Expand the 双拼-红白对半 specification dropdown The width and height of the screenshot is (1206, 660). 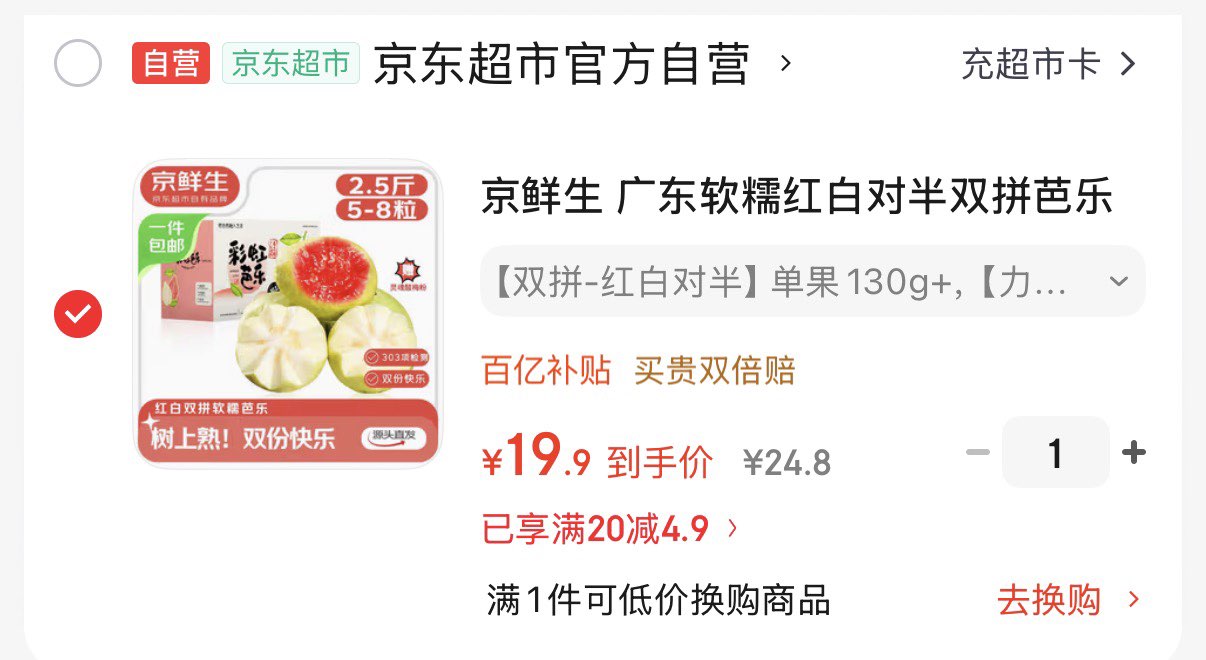pyautogui.click(x=812, y=282)
